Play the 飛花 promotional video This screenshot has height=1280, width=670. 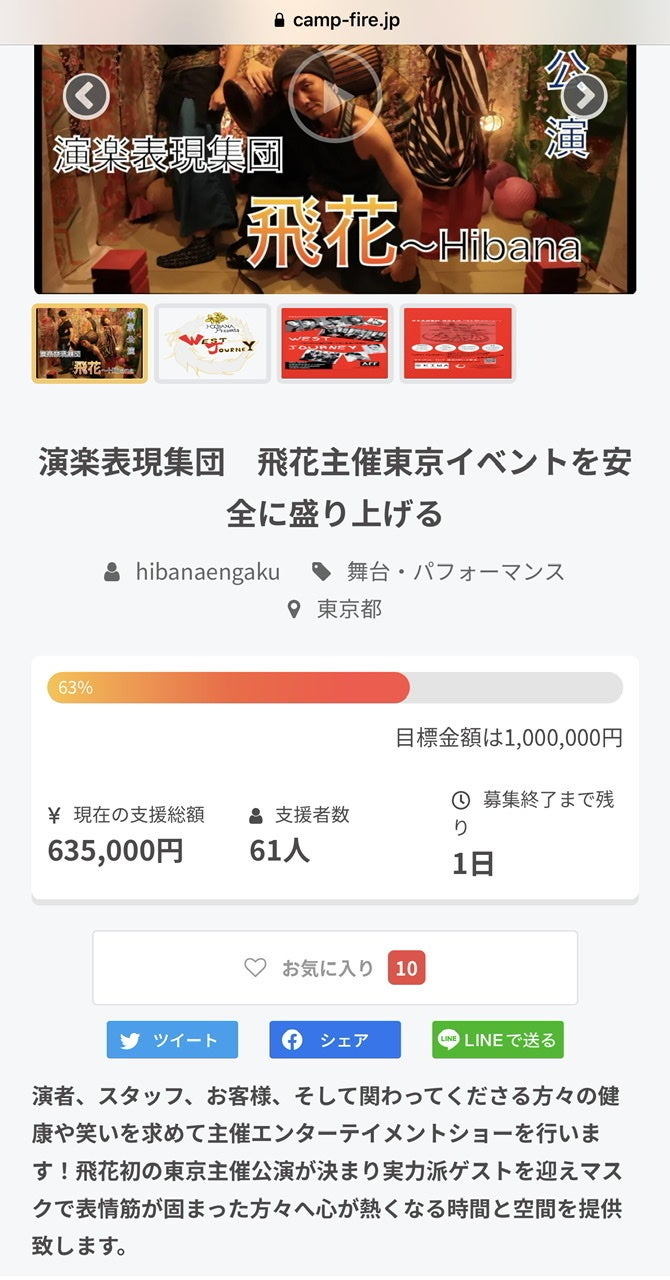tap(334, 96)
